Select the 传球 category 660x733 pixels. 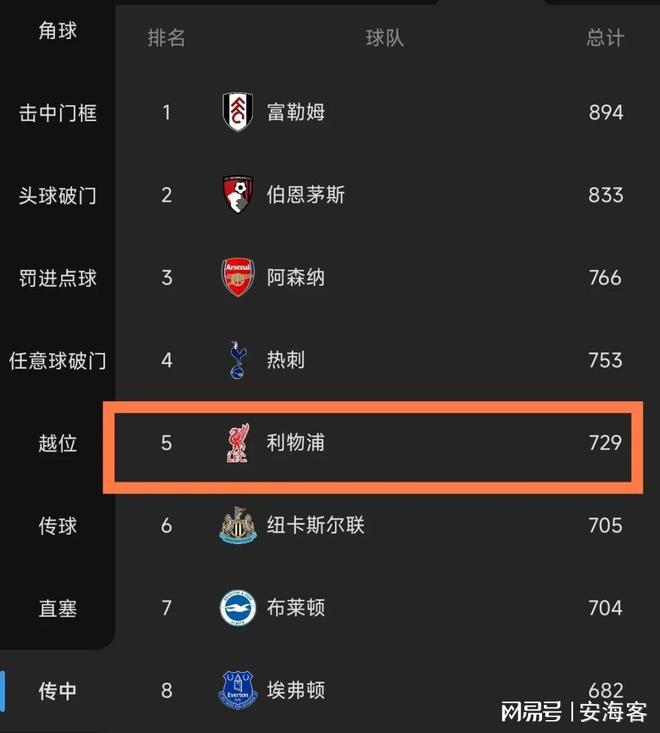[x=58, y=525]
